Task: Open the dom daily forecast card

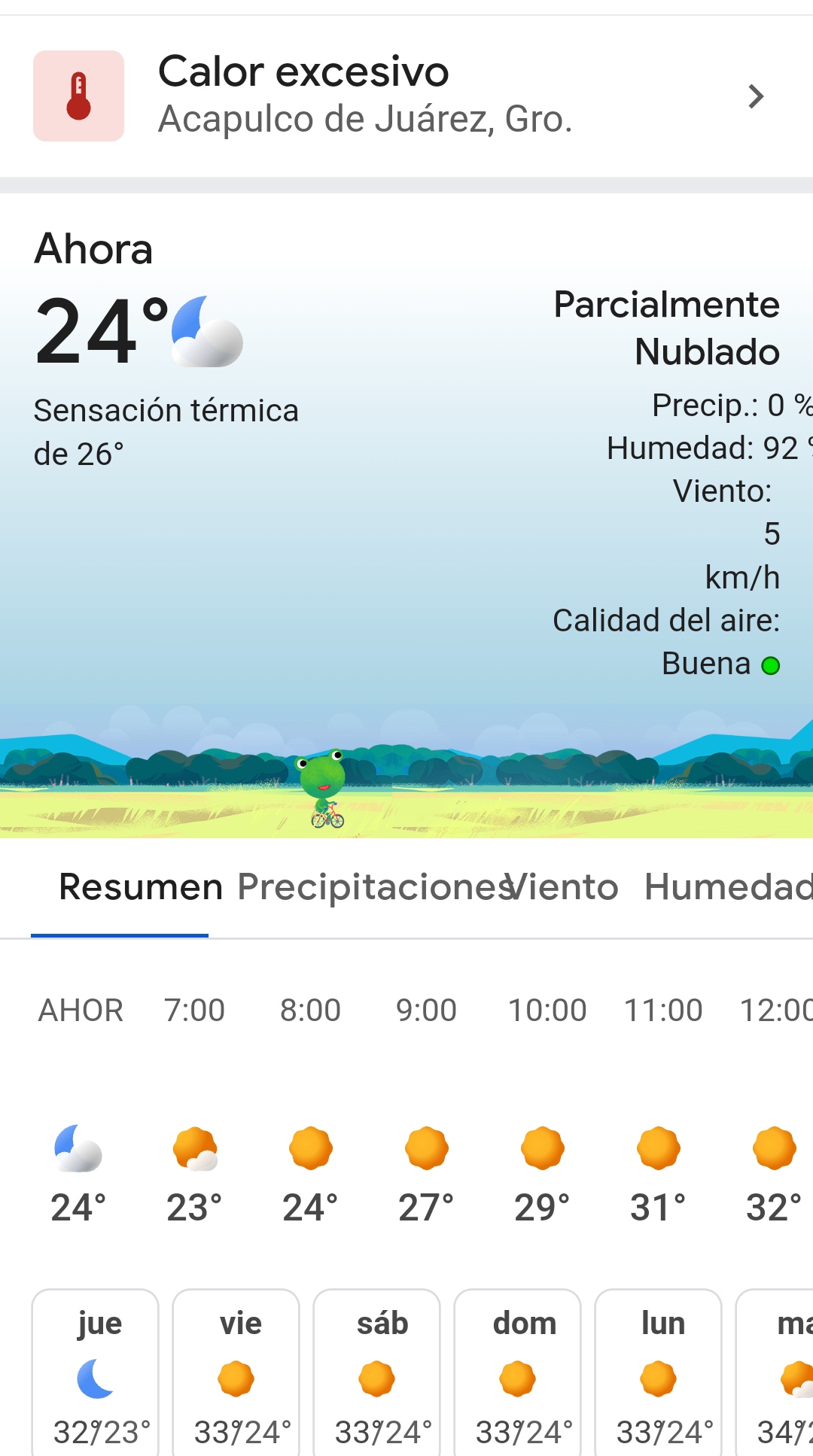Action: coord(518,1373)
